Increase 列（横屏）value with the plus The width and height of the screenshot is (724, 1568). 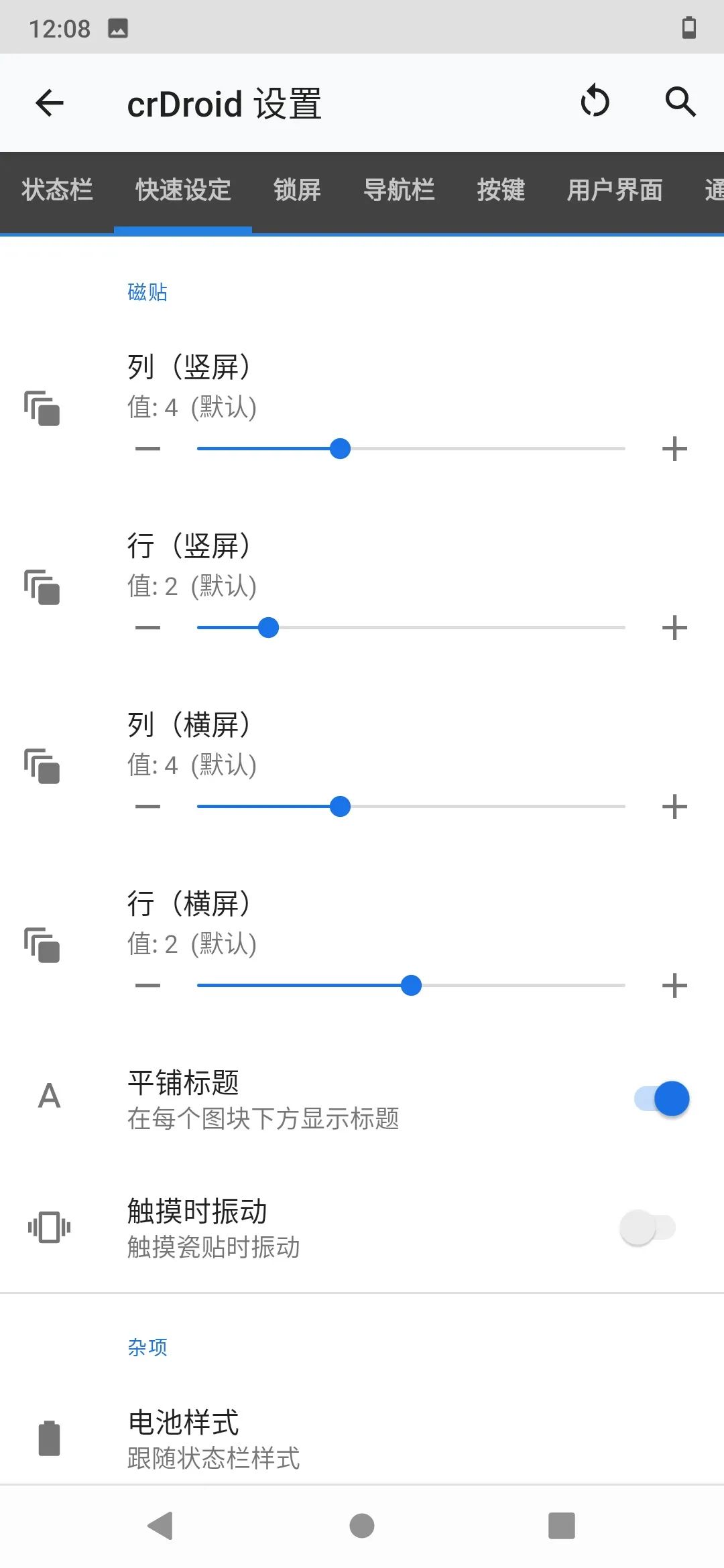[674, 807]
